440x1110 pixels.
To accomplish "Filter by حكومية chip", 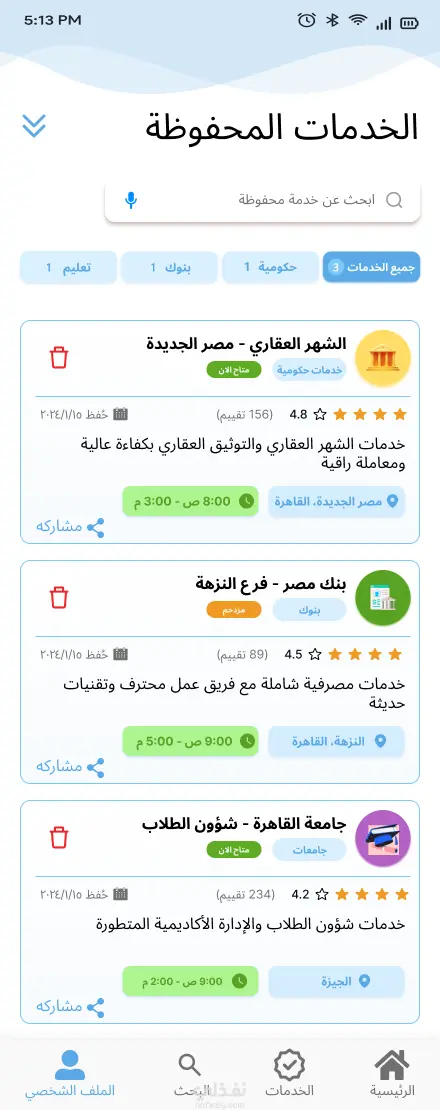I will (x=270, y=268).
